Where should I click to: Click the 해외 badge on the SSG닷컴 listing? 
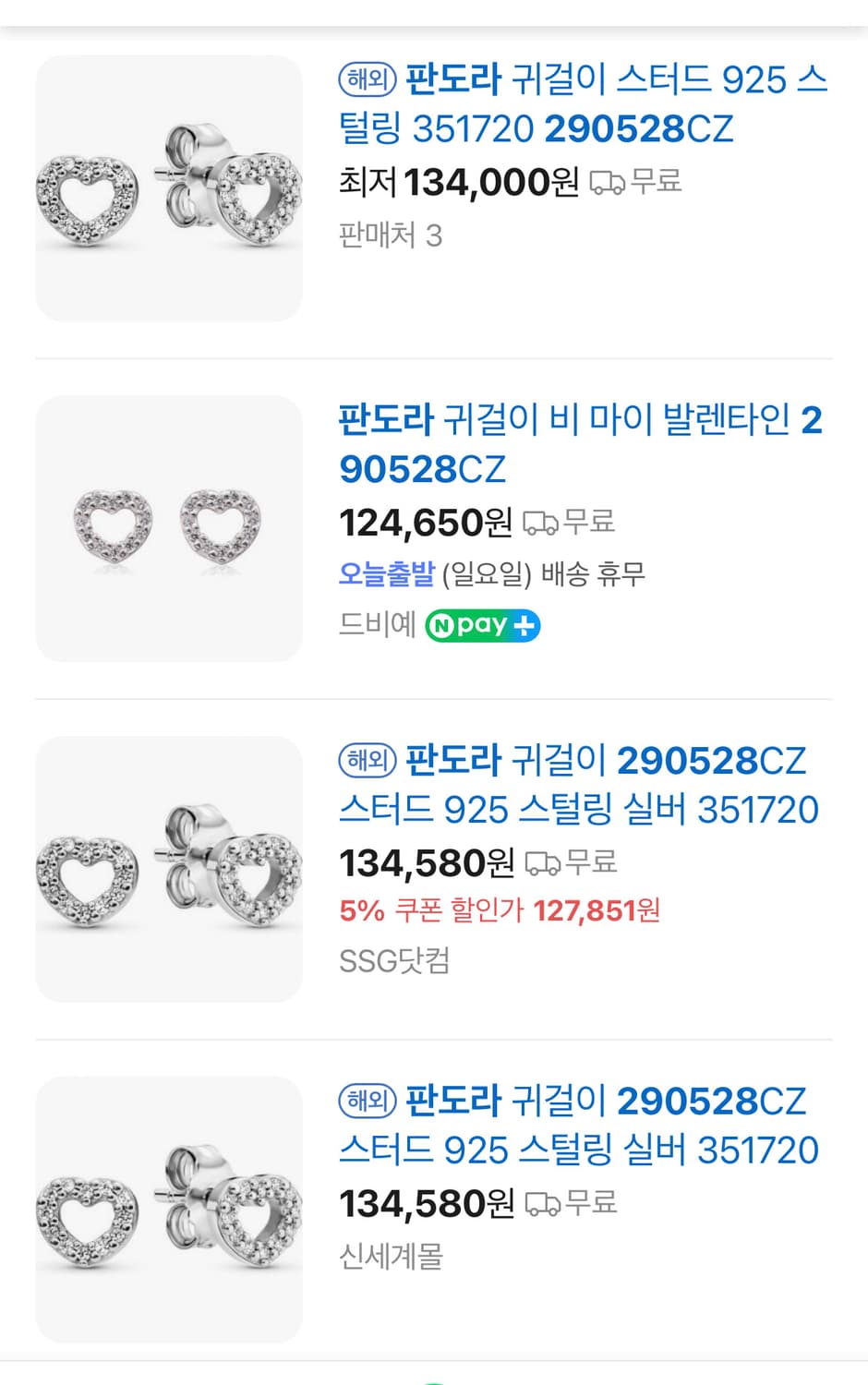pos(367,762)
